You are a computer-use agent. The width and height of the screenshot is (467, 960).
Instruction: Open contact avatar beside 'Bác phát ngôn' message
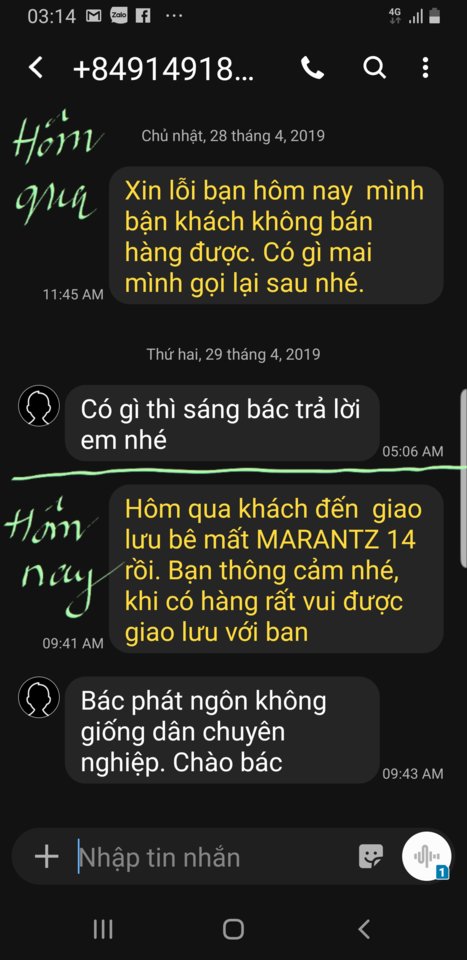point(39,697)
